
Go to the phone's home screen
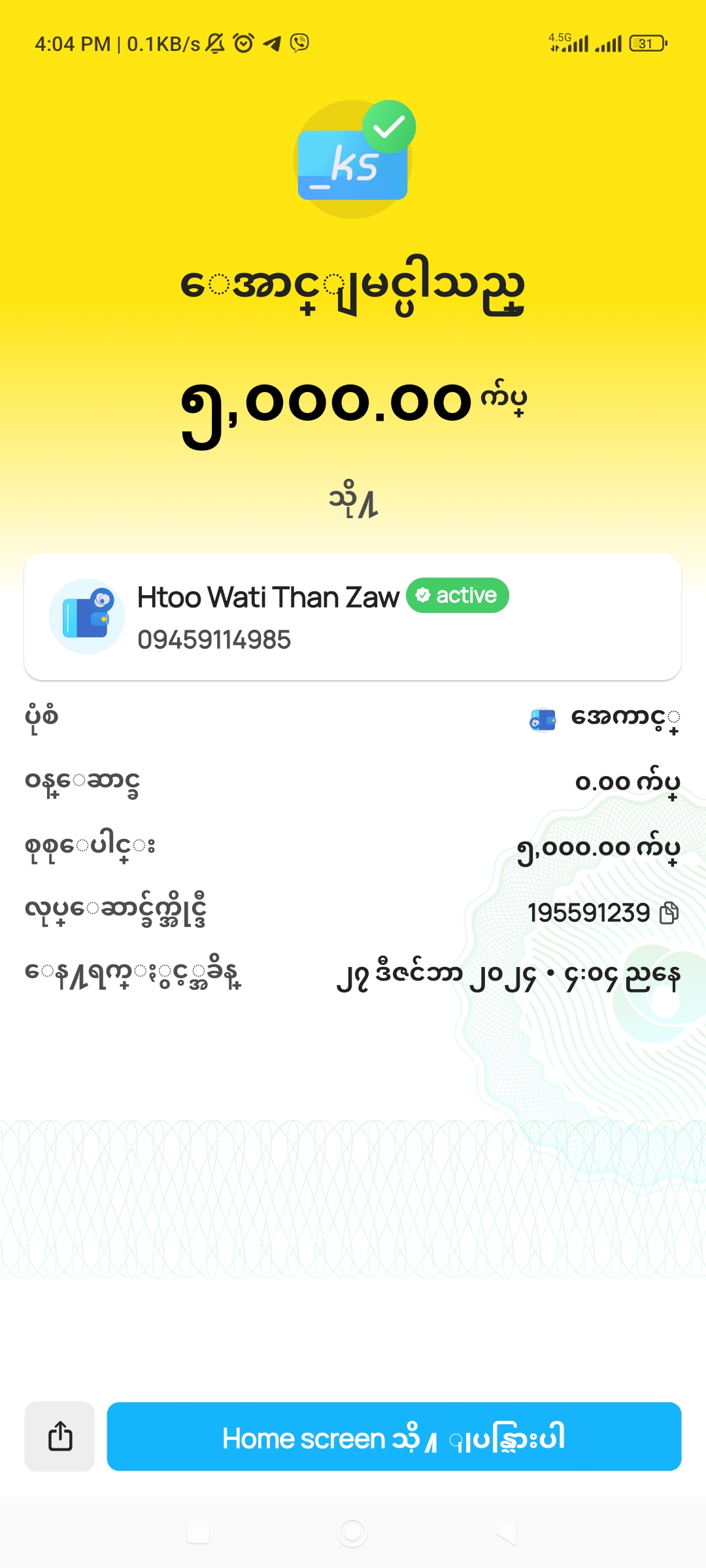coord(352,1532)
